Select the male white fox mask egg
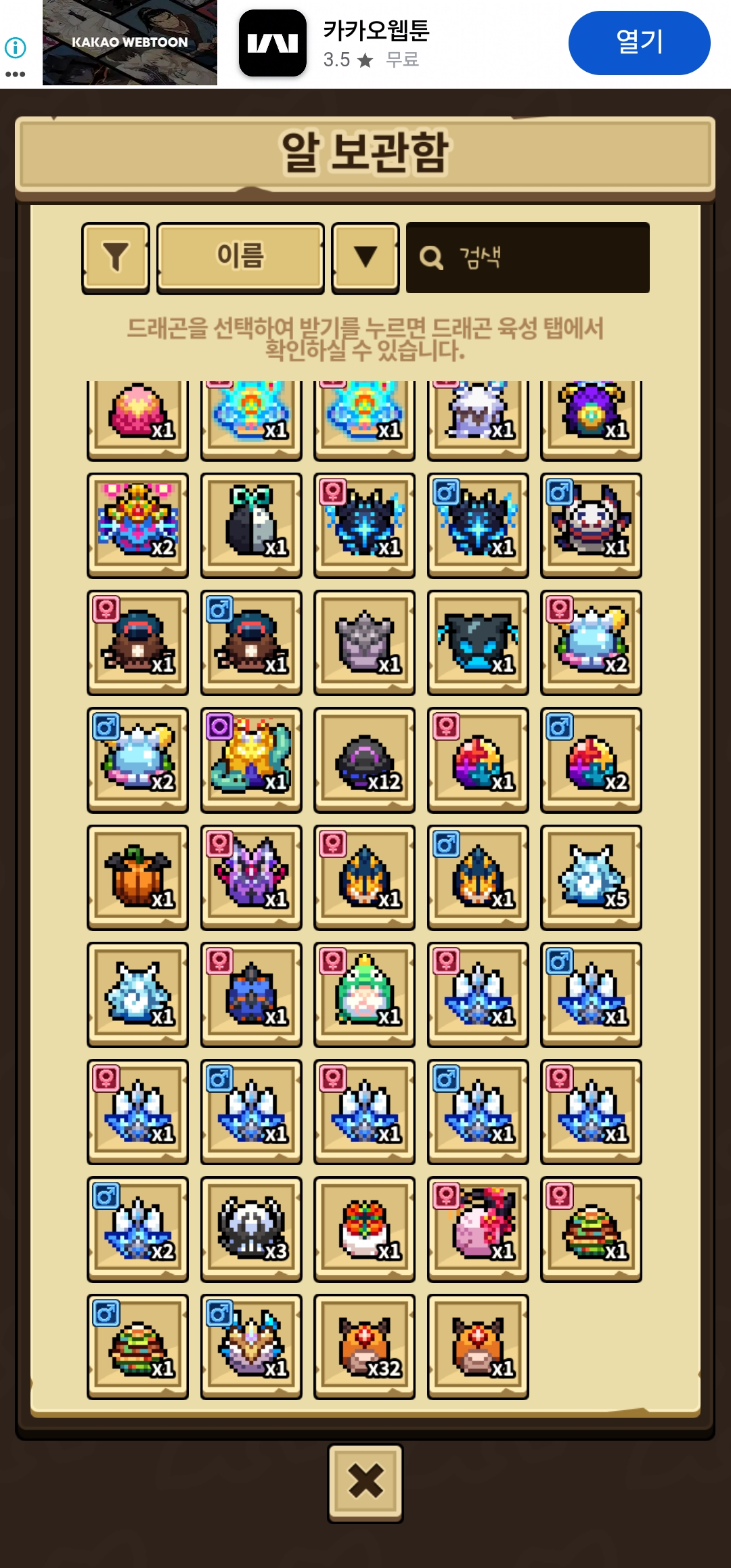The height and width of the screenshot is (1568, 731). pyautogui.click(x=592, y=525)
